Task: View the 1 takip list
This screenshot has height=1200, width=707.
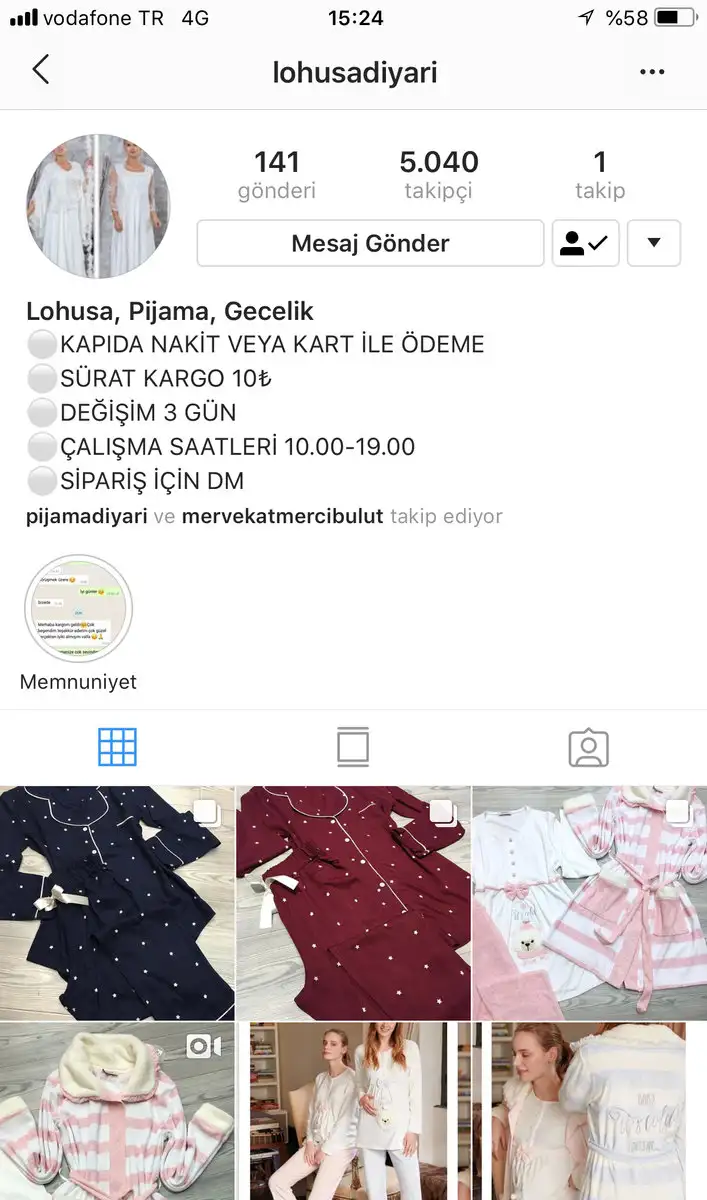Action: click(x=599, y=174)
